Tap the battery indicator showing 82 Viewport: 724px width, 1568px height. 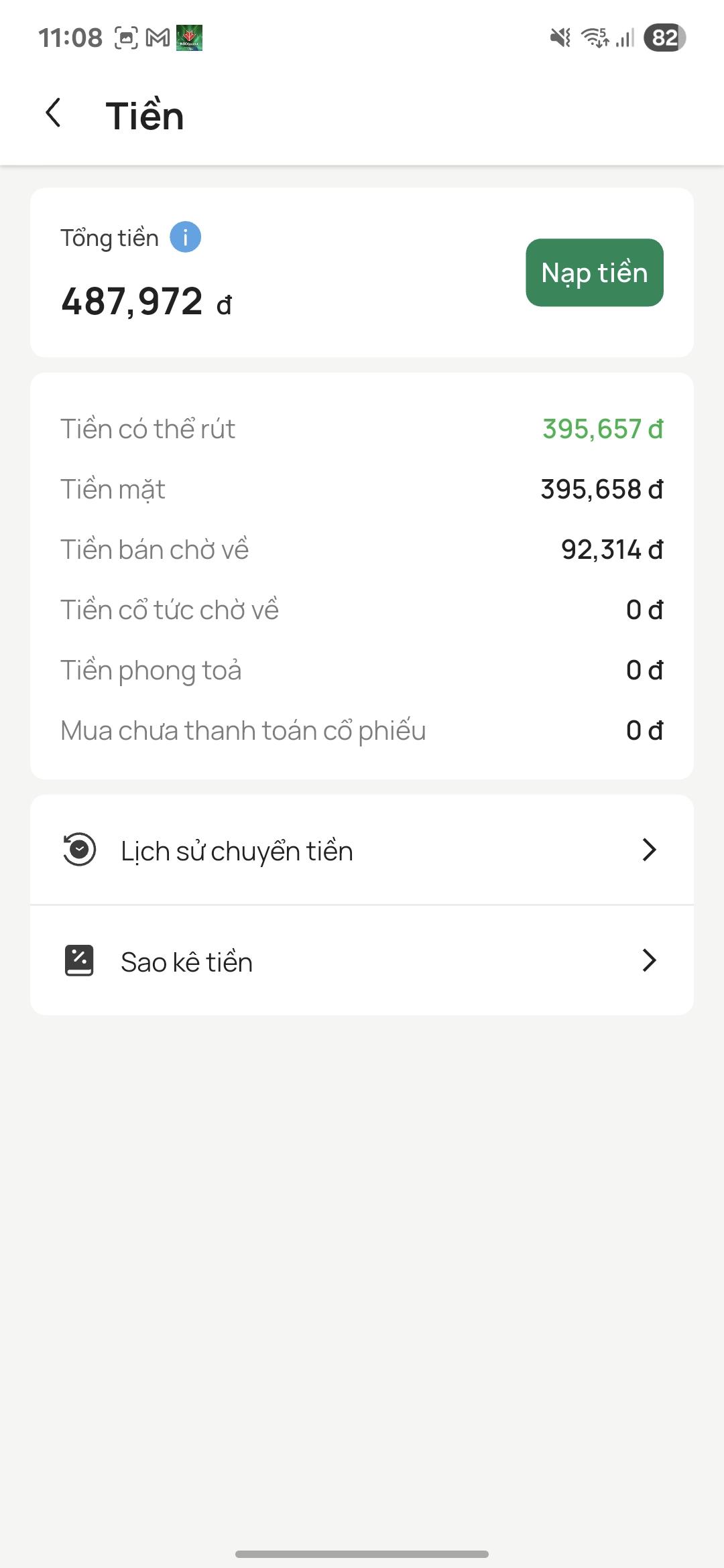(661, 39)
